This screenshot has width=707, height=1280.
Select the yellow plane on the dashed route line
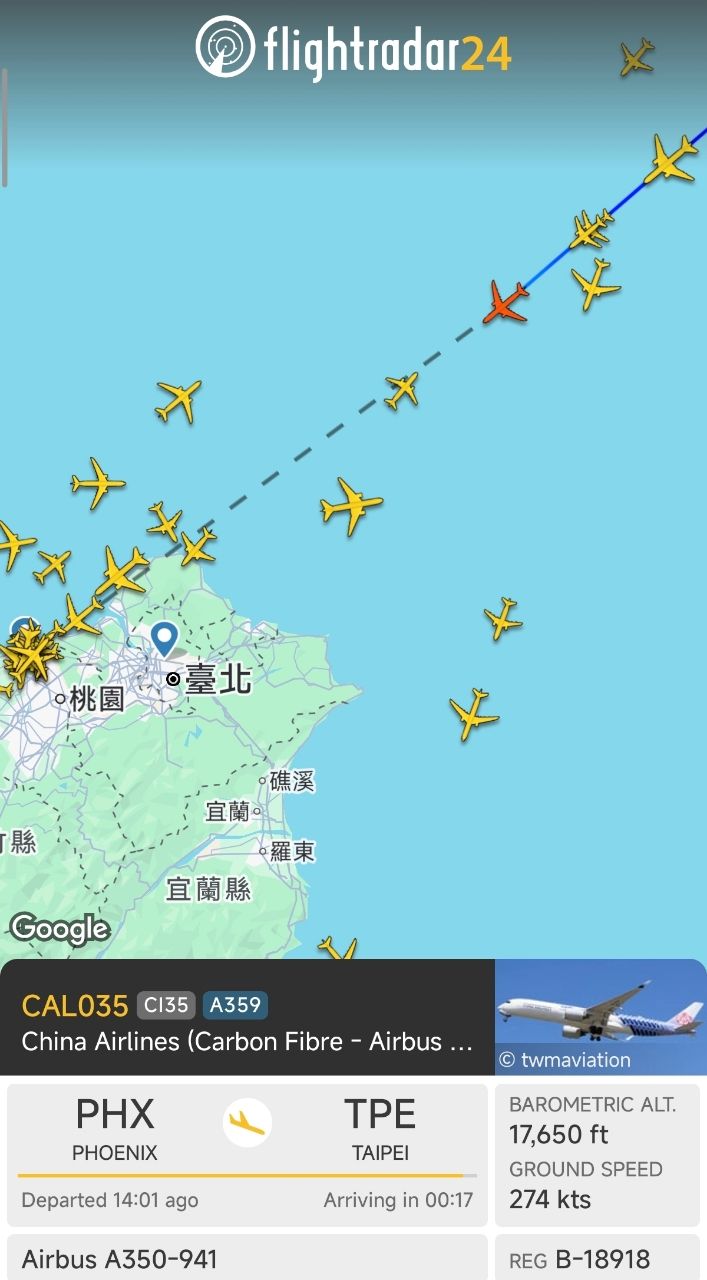[x=402, y=389]
